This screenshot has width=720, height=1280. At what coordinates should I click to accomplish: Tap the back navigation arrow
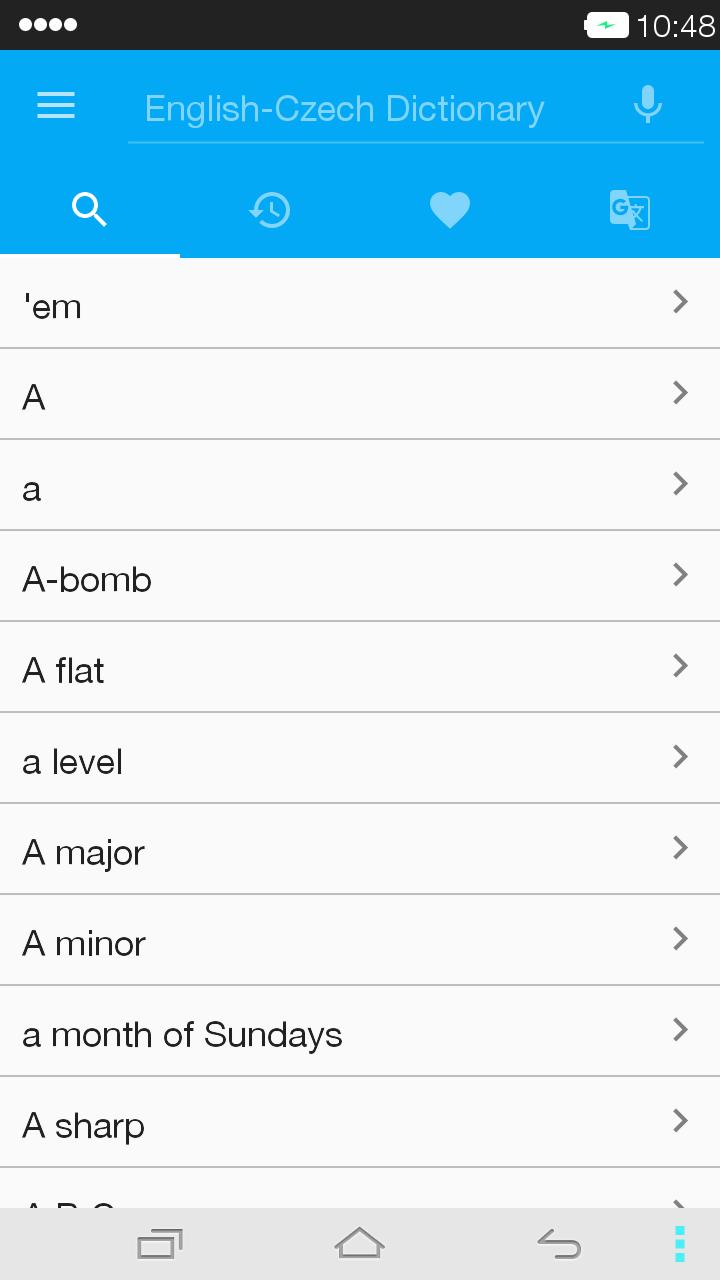[x=561, y=1243]
